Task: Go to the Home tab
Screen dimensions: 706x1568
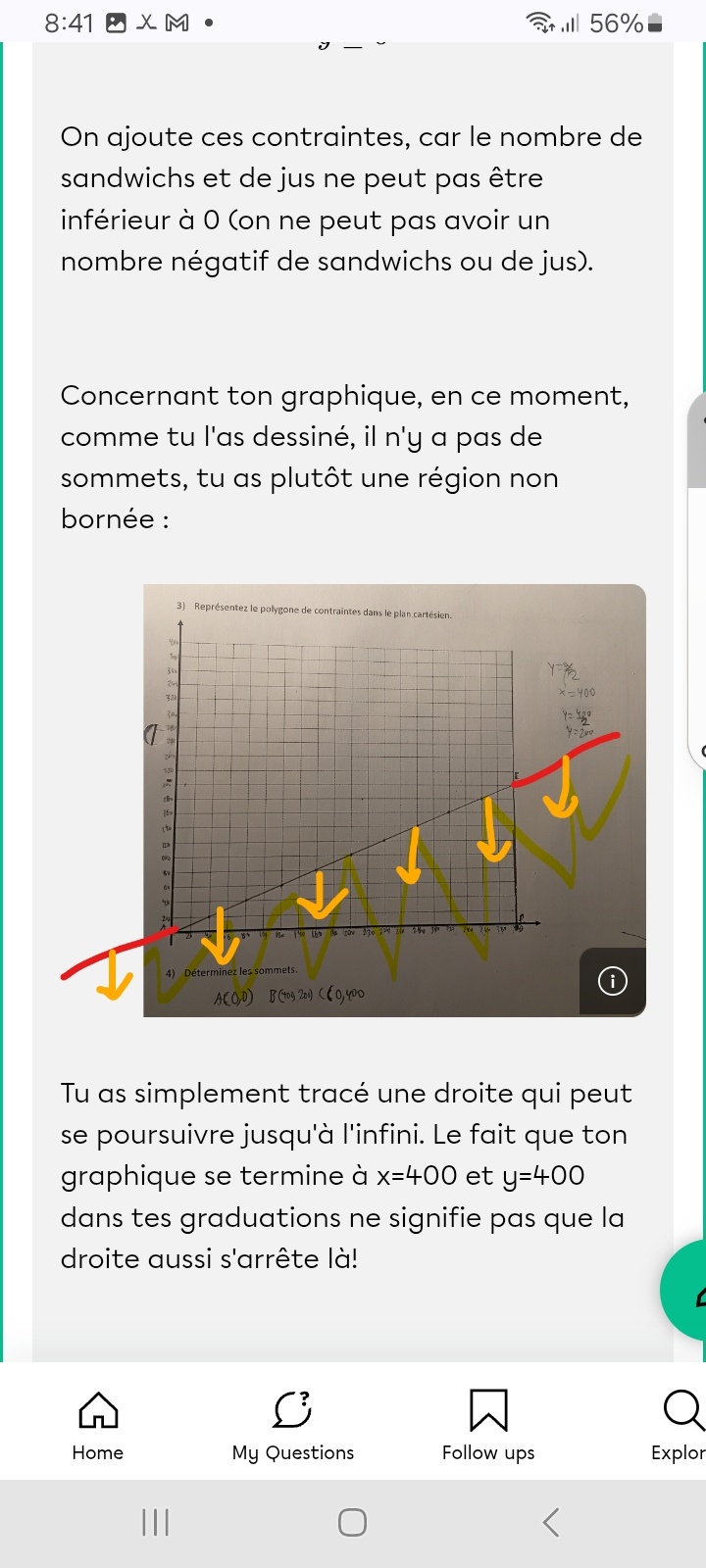Action: pyautogui.click(x=98, y=1426)
